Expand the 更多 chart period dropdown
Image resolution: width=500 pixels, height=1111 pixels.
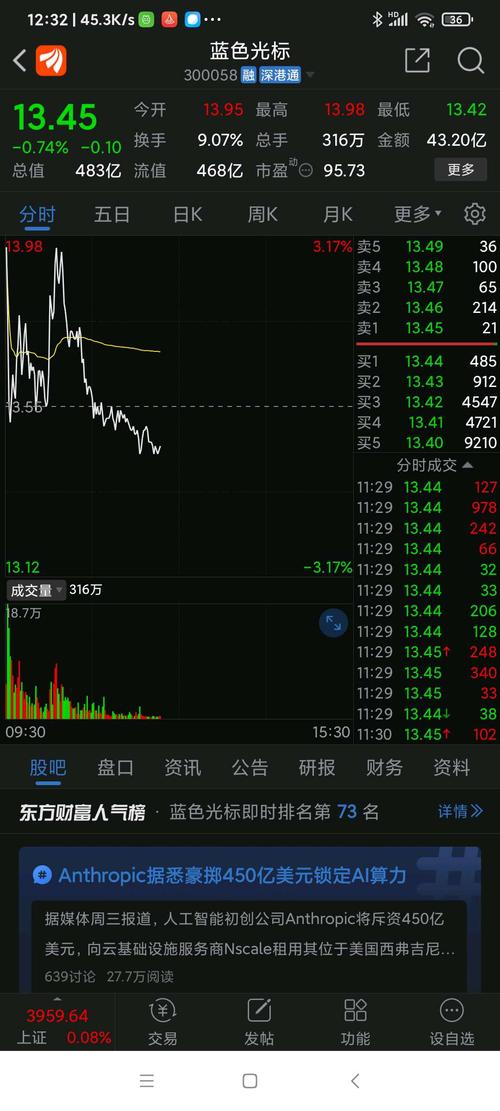point(417,214)
